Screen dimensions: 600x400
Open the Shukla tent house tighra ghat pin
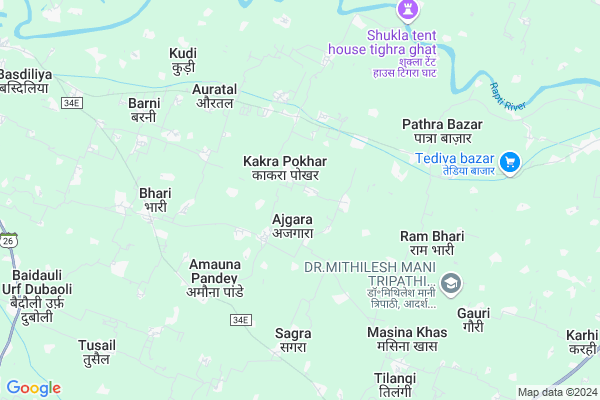[406, 10]
